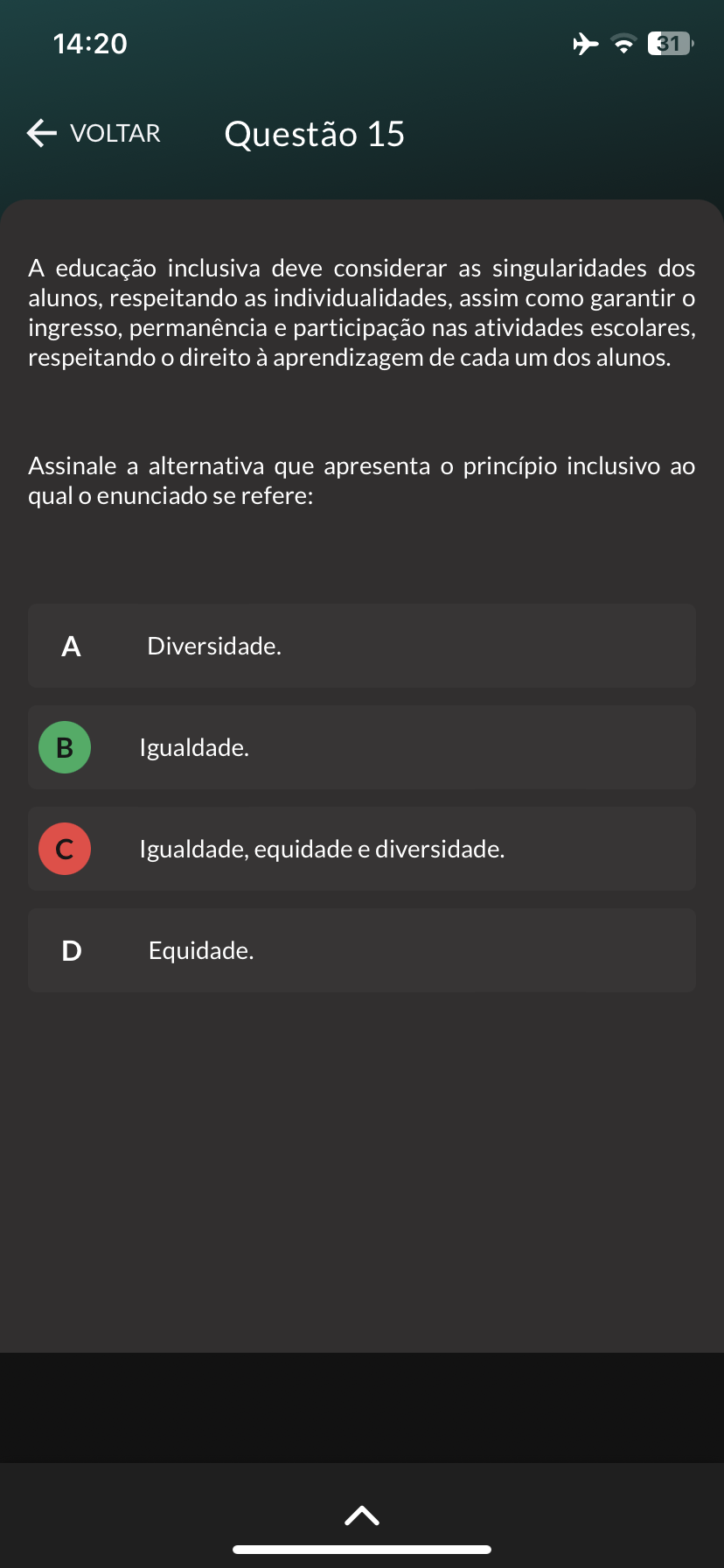This screenshot has height=1568, width=724.
Task: Choose option B, Igualdade
Action: (361, 747)
